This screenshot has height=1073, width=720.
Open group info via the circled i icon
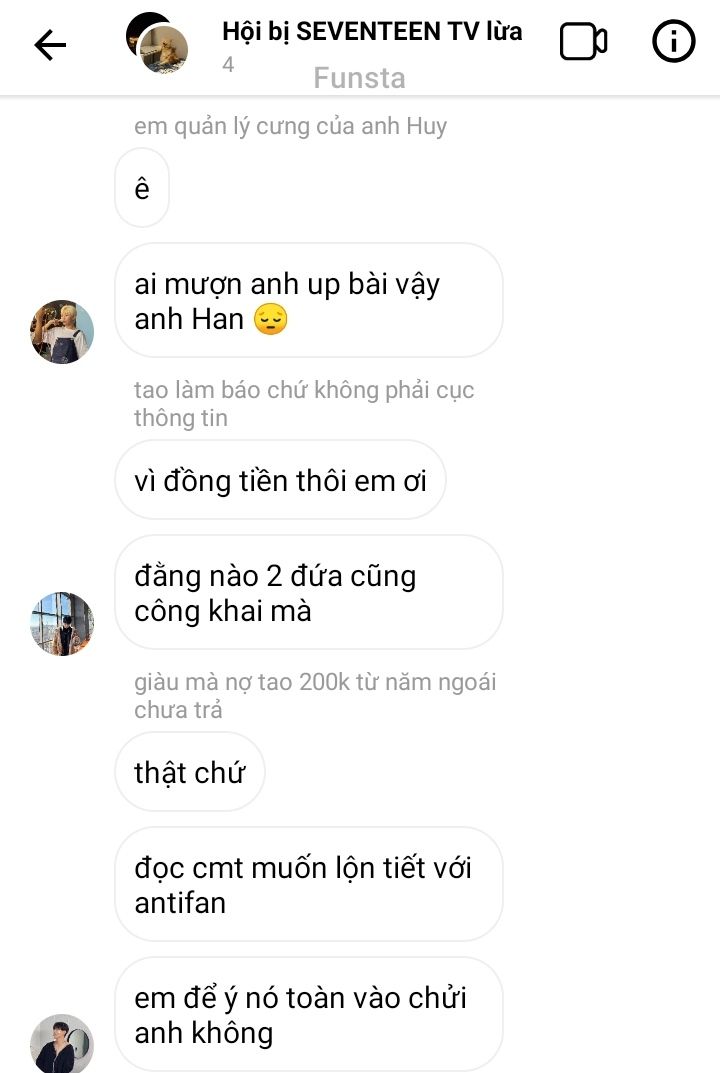pyautogui.click(x=673, y=42)
